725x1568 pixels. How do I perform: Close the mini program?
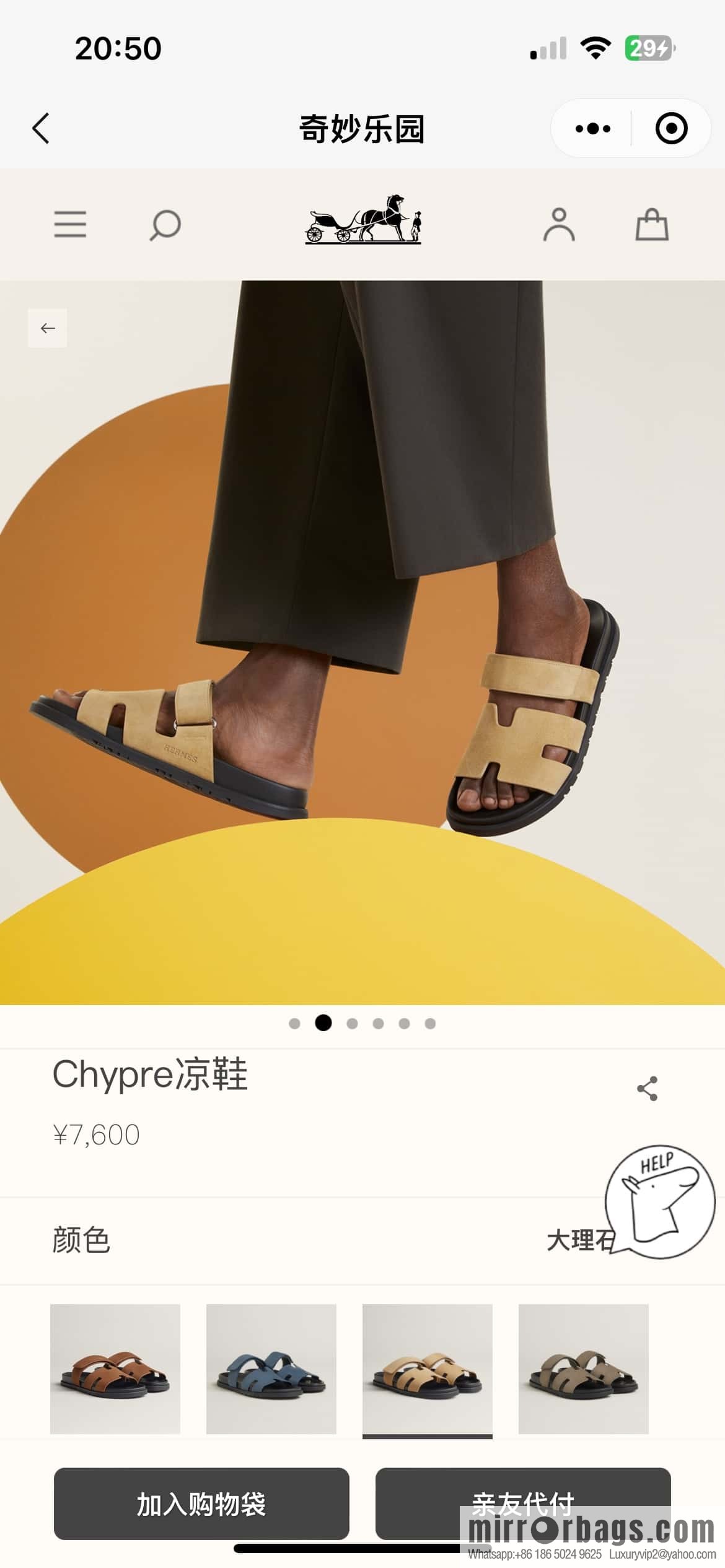pyautogui.click(x=671, y=129)
